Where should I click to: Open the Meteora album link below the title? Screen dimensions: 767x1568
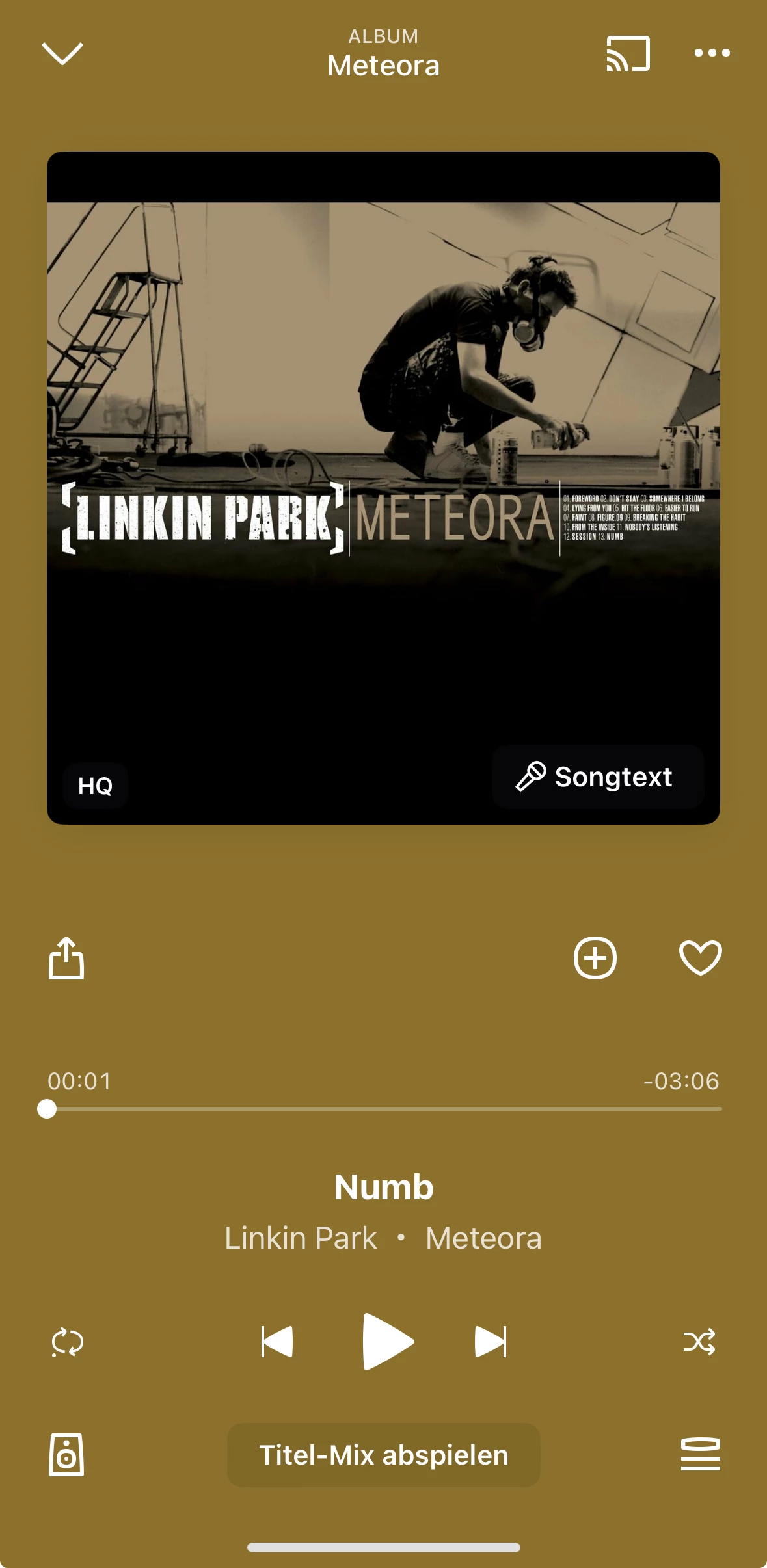(483, 1238)
